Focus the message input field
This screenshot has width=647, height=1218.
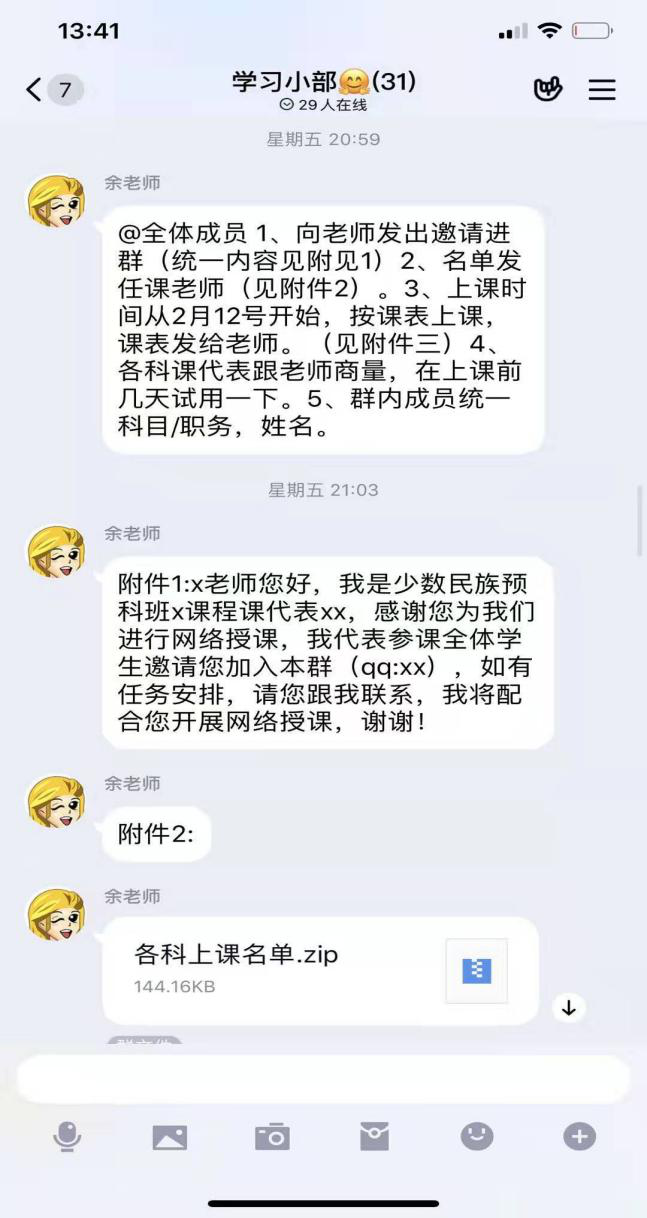[x=322, y=1079]
